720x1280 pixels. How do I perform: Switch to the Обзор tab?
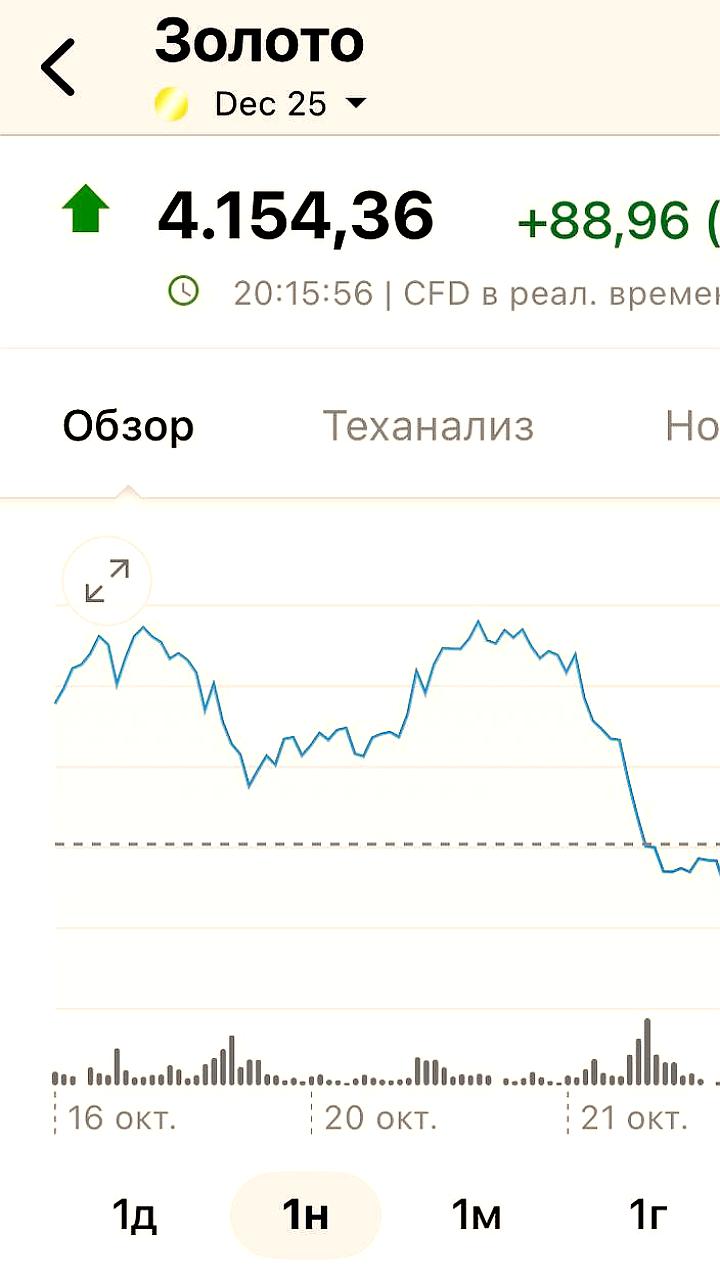[x=128, y=427]
